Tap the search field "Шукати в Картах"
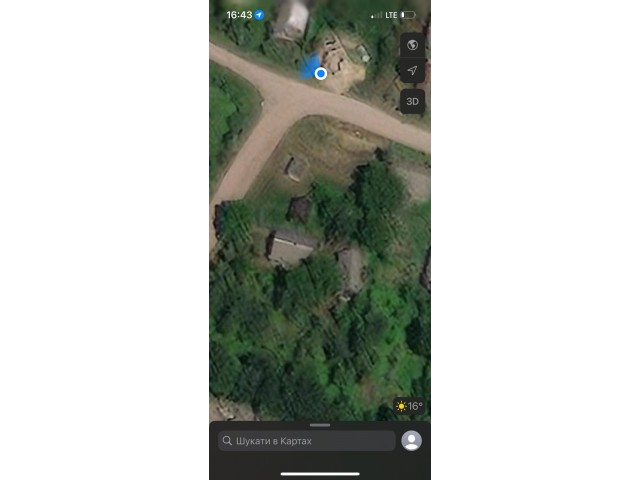The height and width of the screenshot is (480, 640). click(307, 441)
